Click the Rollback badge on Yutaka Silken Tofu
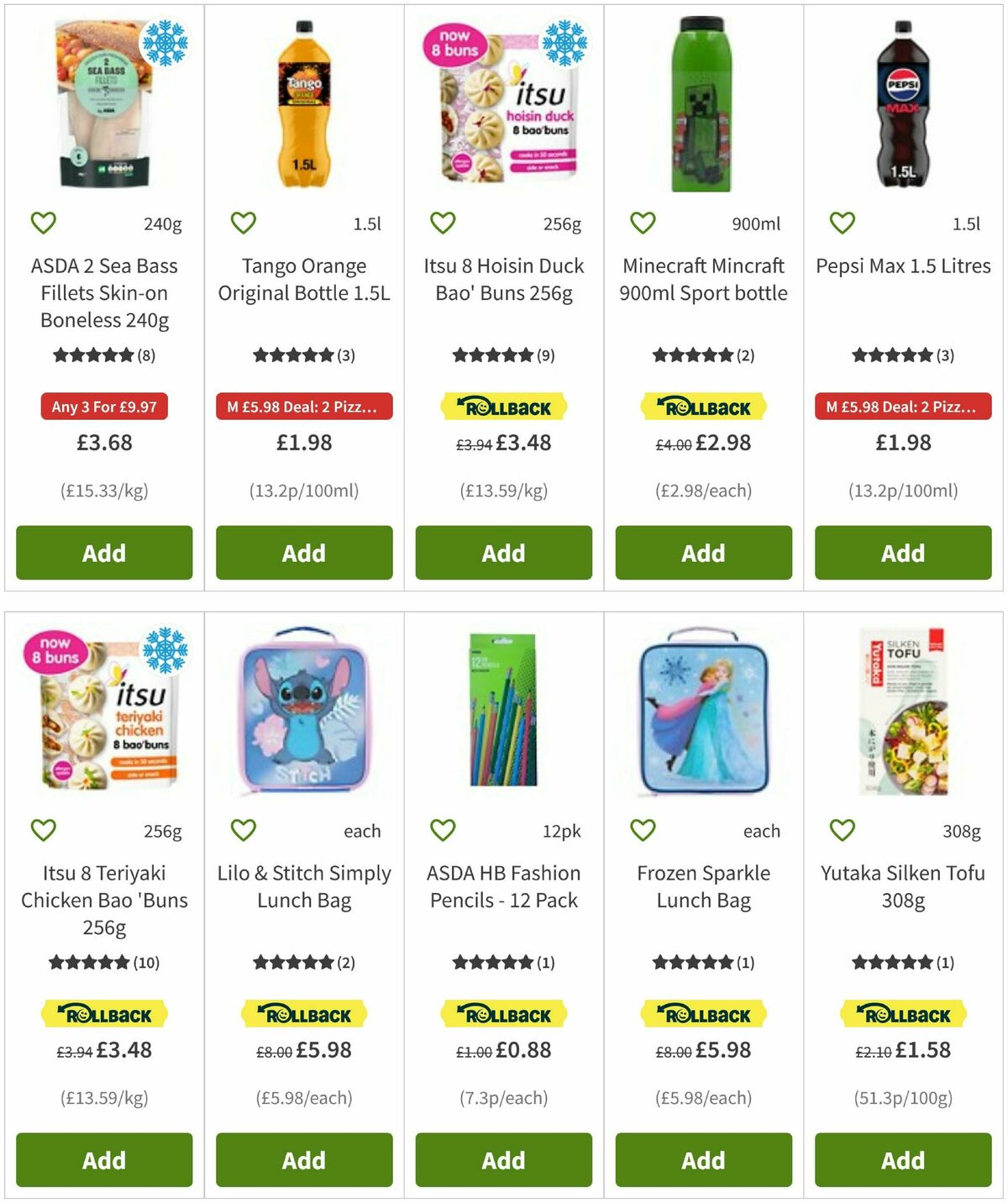 [902, 1014]
